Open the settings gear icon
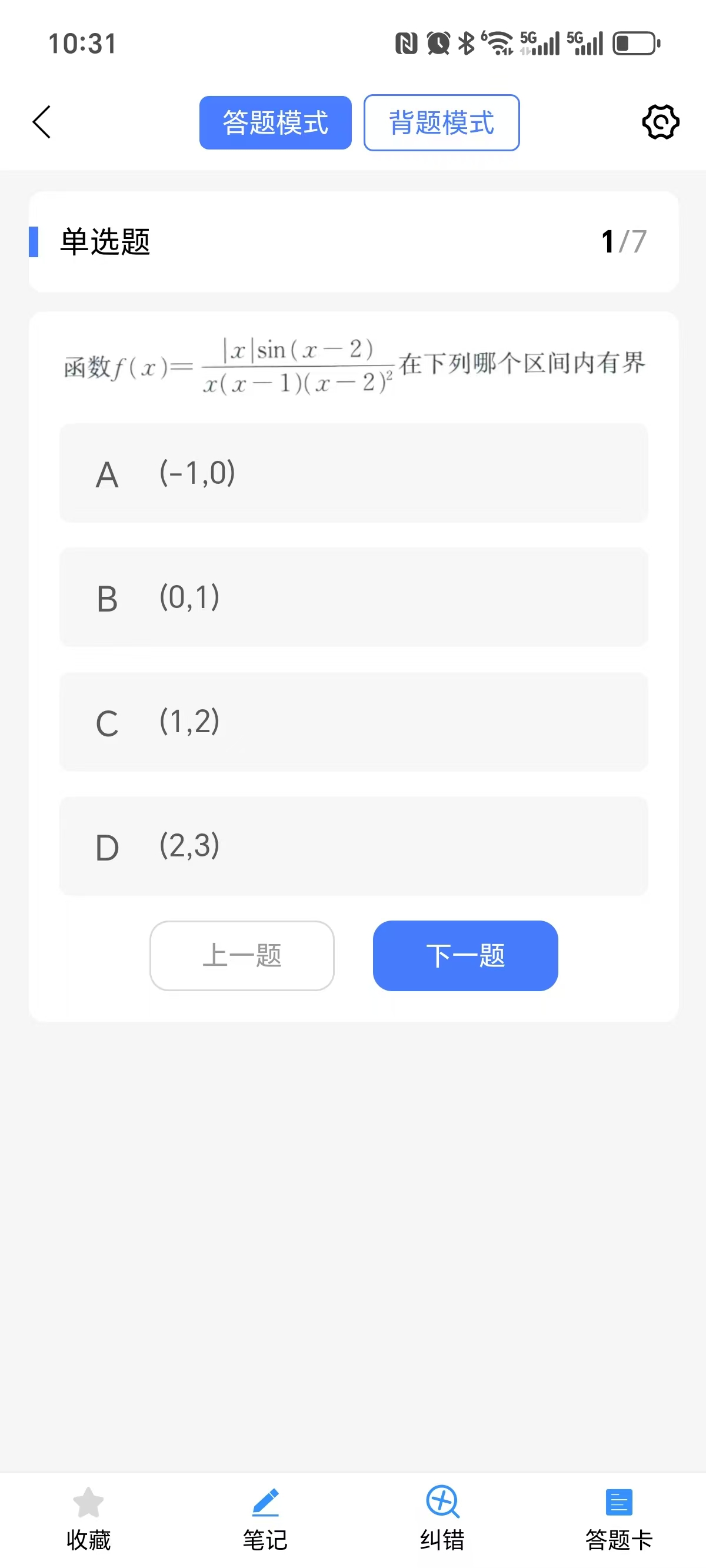The height and width of the screenshot is (1568, 706). point(660,122)
